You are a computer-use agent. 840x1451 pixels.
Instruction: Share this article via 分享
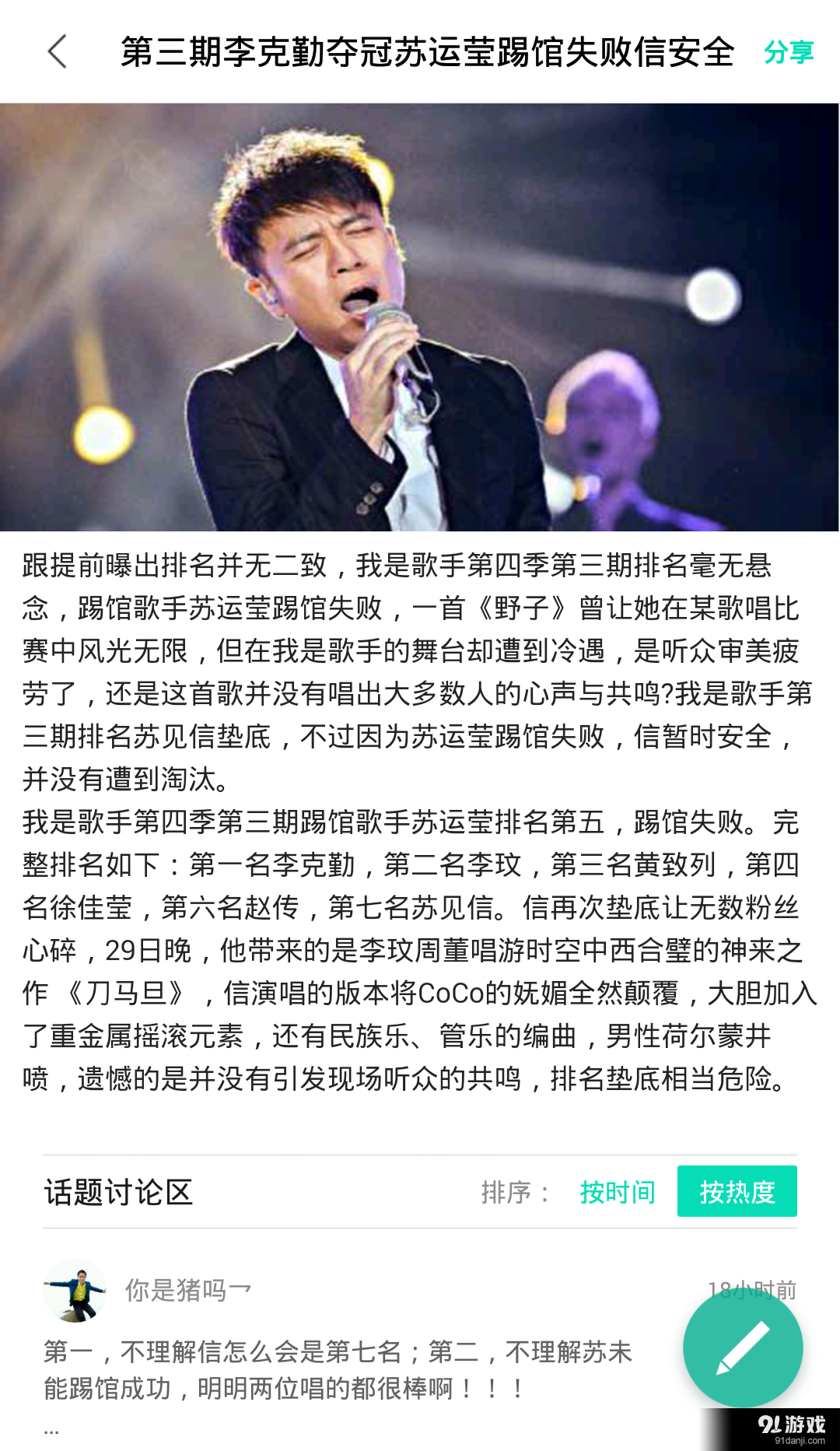[789, 52]
